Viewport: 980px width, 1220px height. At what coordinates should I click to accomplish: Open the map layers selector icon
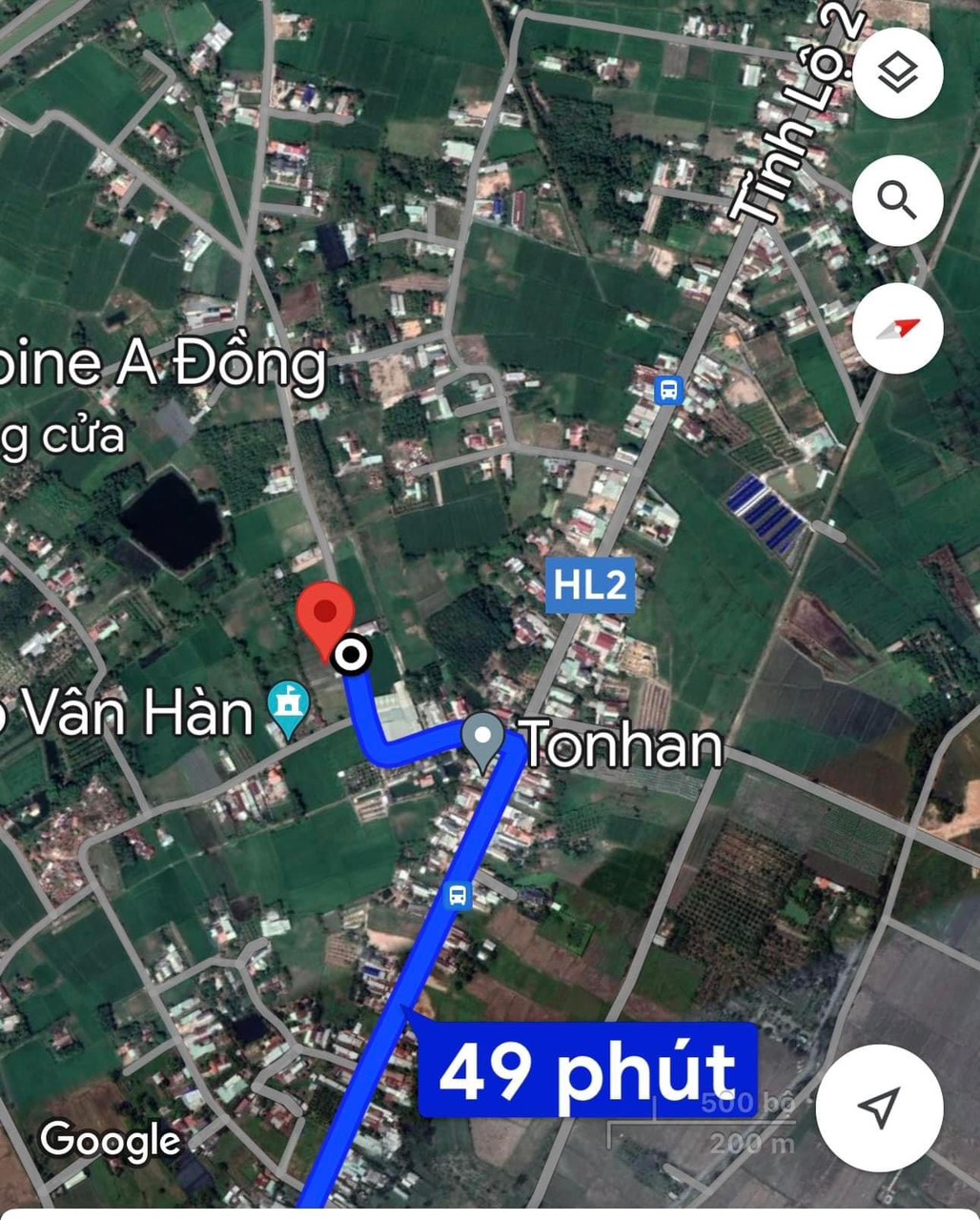point(897,71)
